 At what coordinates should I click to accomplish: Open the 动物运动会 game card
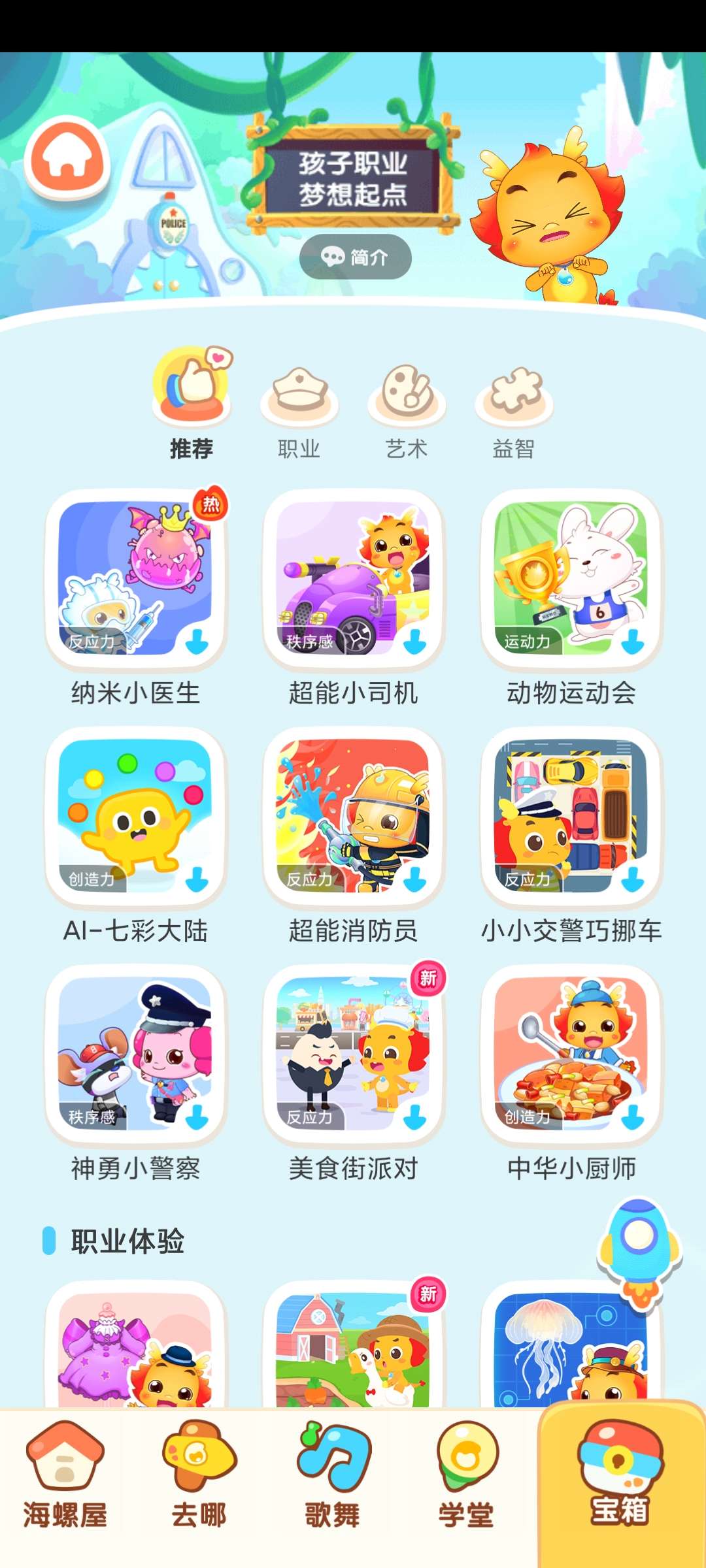point(571,579)
